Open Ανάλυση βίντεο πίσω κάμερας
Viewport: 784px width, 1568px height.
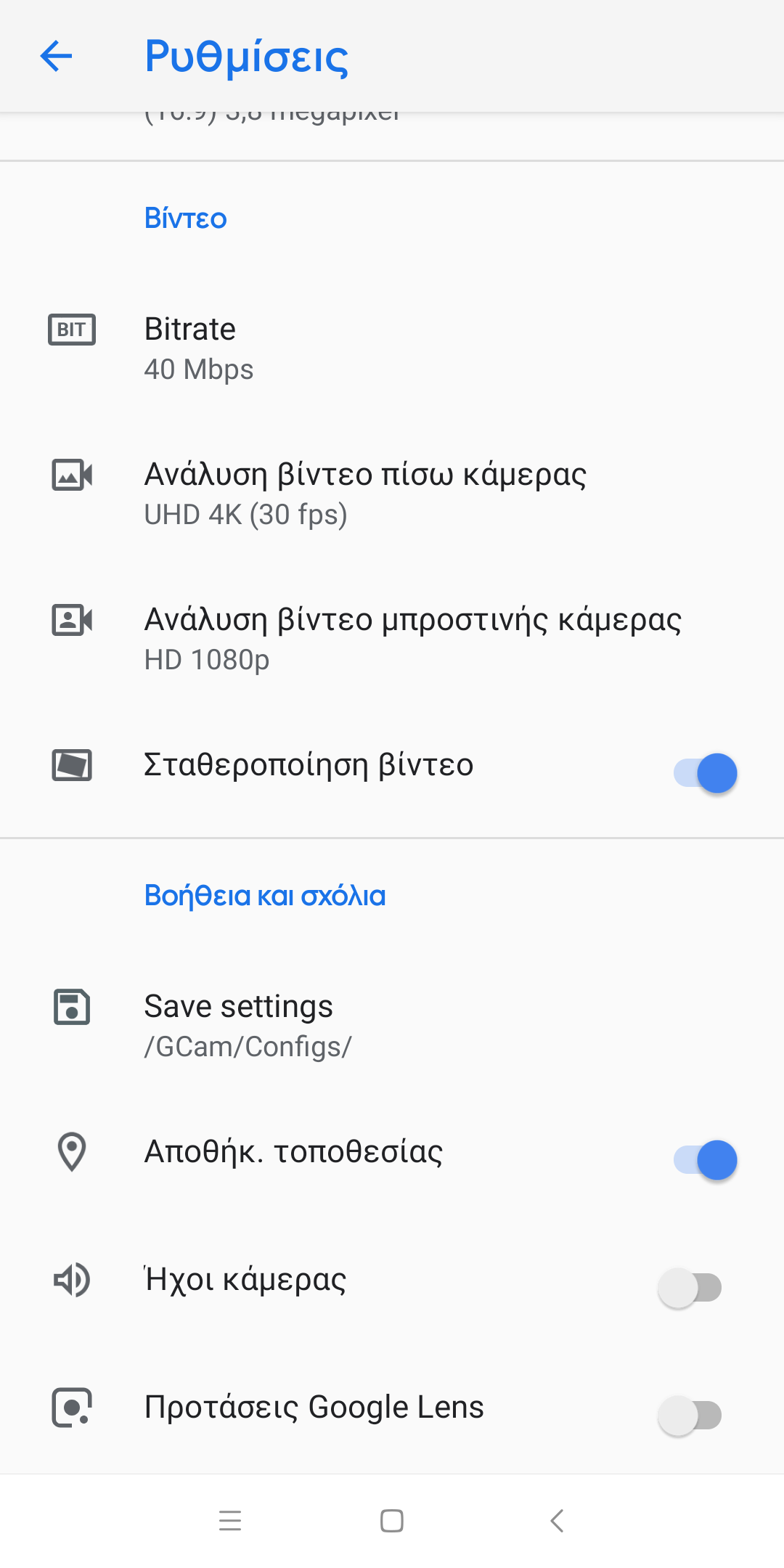click(392, 494)
